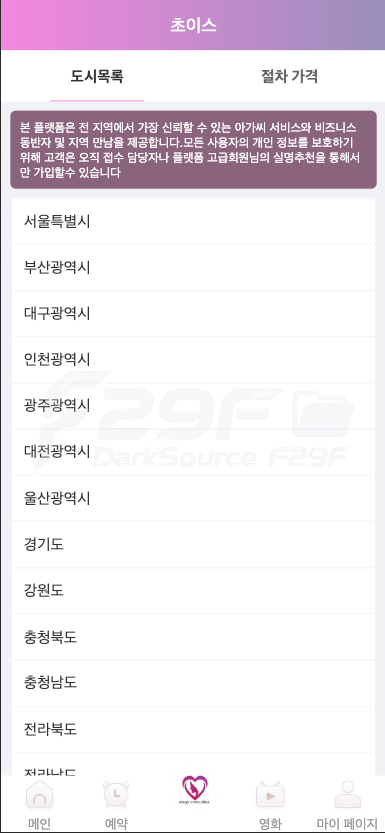The height and width of the screenshot is (833, 385).
Task: Switch to the 절차 가격 tab
Action: coord(289,76)
